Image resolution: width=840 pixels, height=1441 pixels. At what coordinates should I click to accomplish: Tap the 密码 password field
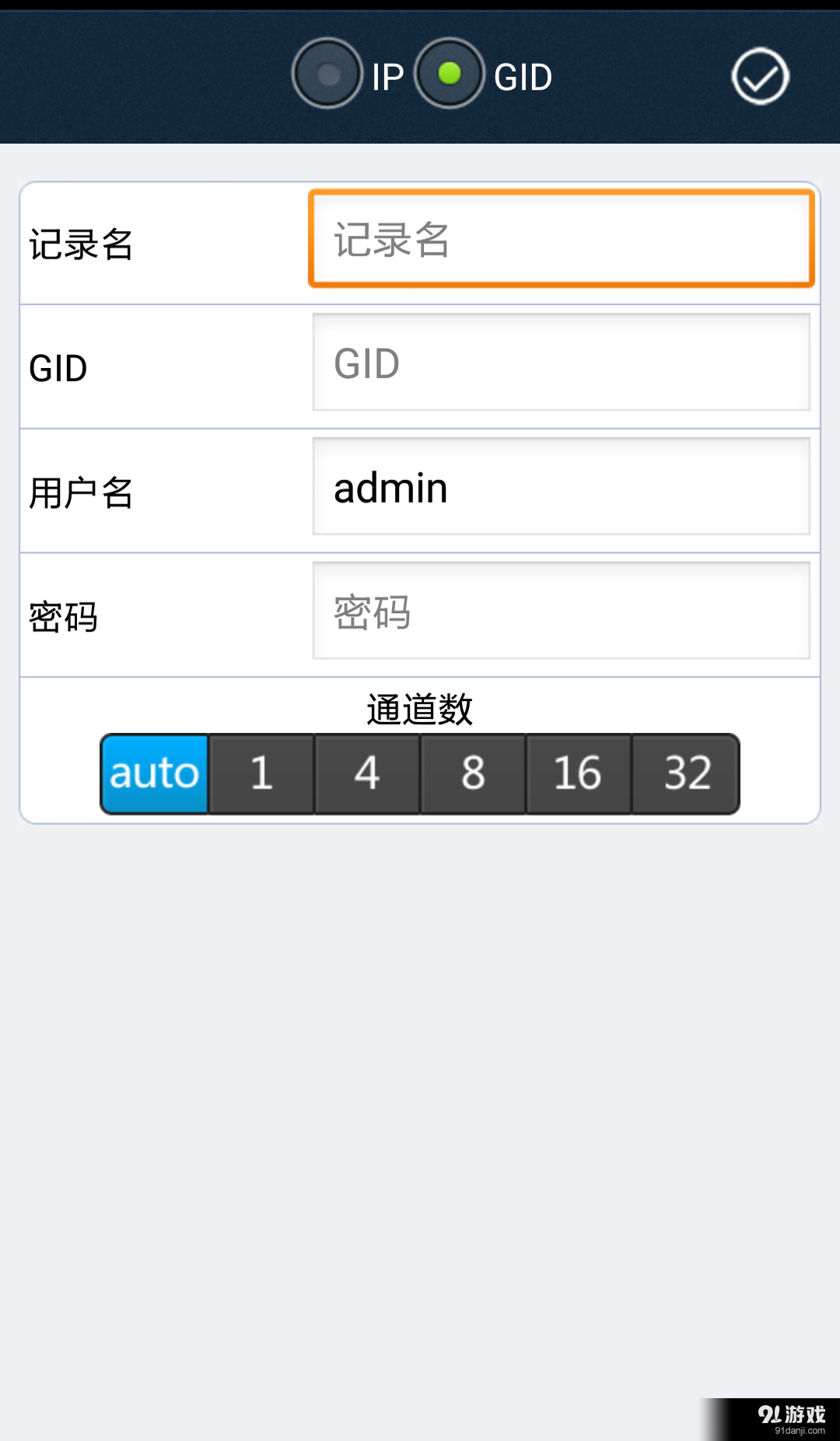[x=561, y=612]
